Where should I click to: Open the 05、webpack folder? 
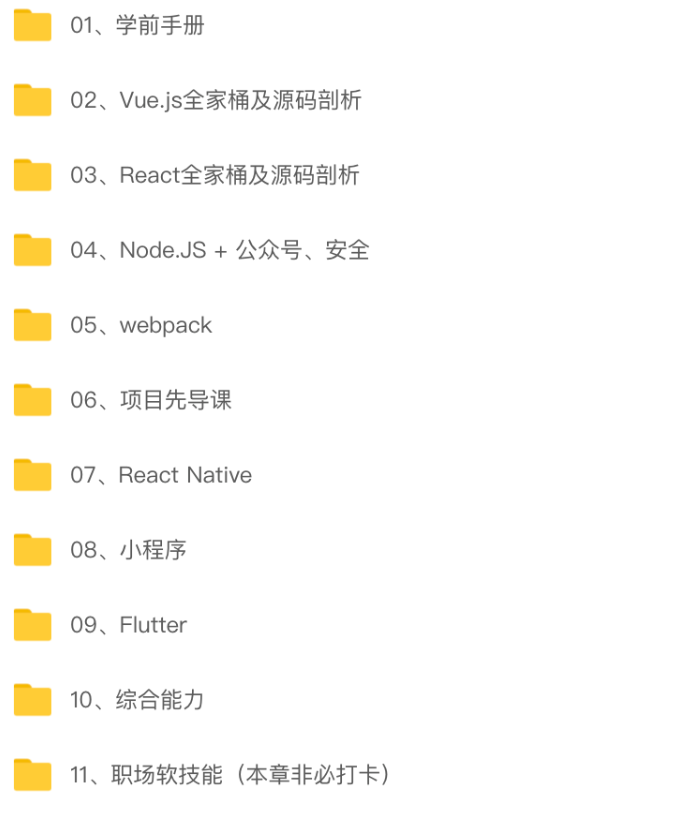[x=141, y=326]
